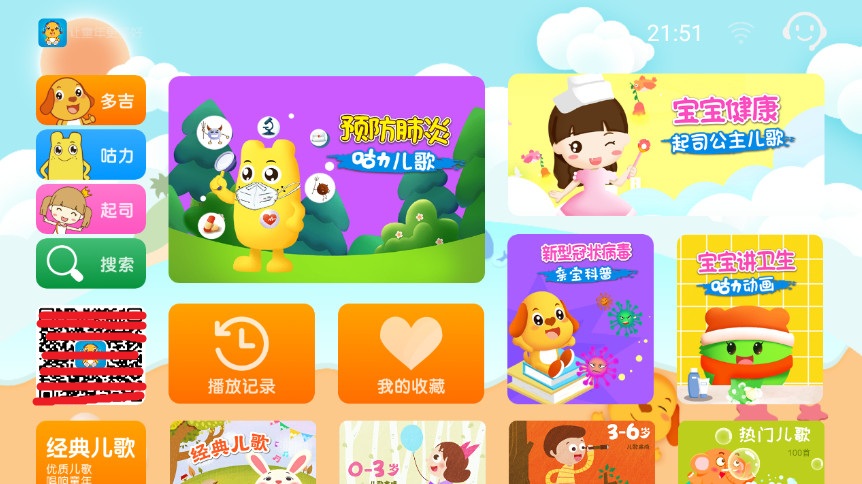The image size is (862, 484).
Task: Open the 3-6岁 songs card
Action: click(x=581, y=452)
